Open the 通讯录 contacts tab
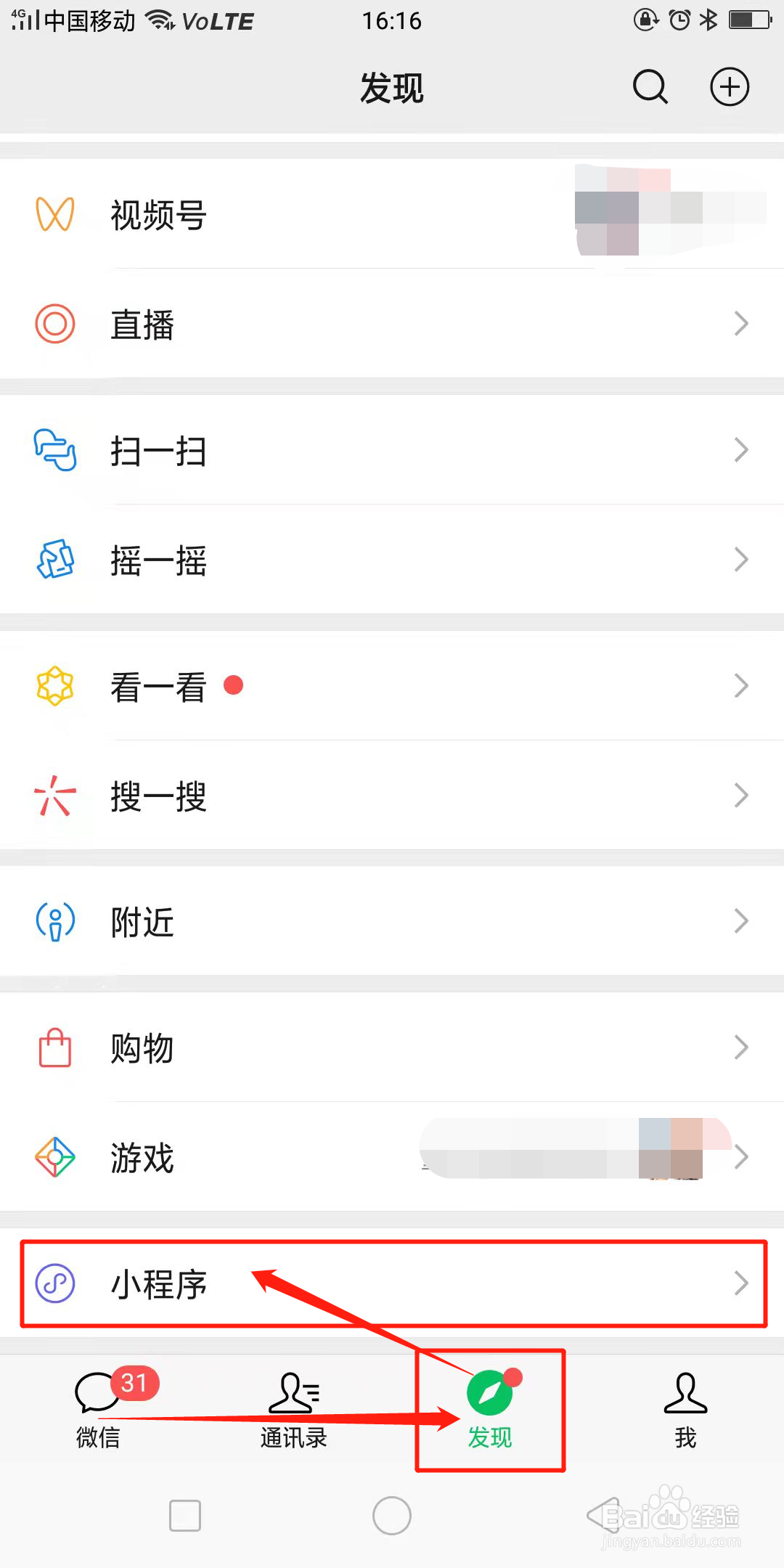Image resolution: width=784 pixels, height=1568 pixels. (x=293, y=1412)
